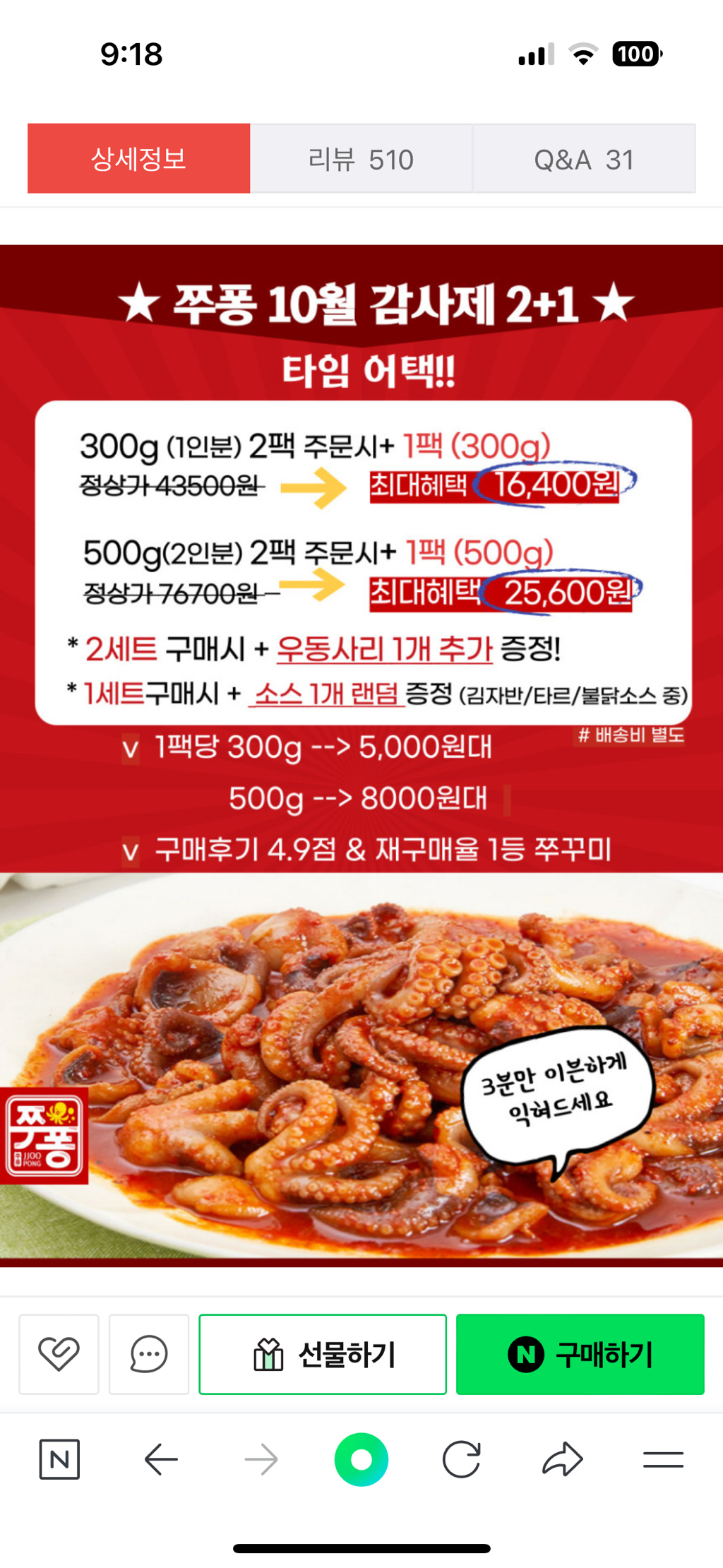Screen dimensions: 723x1568
Task: Open the green Naver search circle
Action: [361, 1459]
